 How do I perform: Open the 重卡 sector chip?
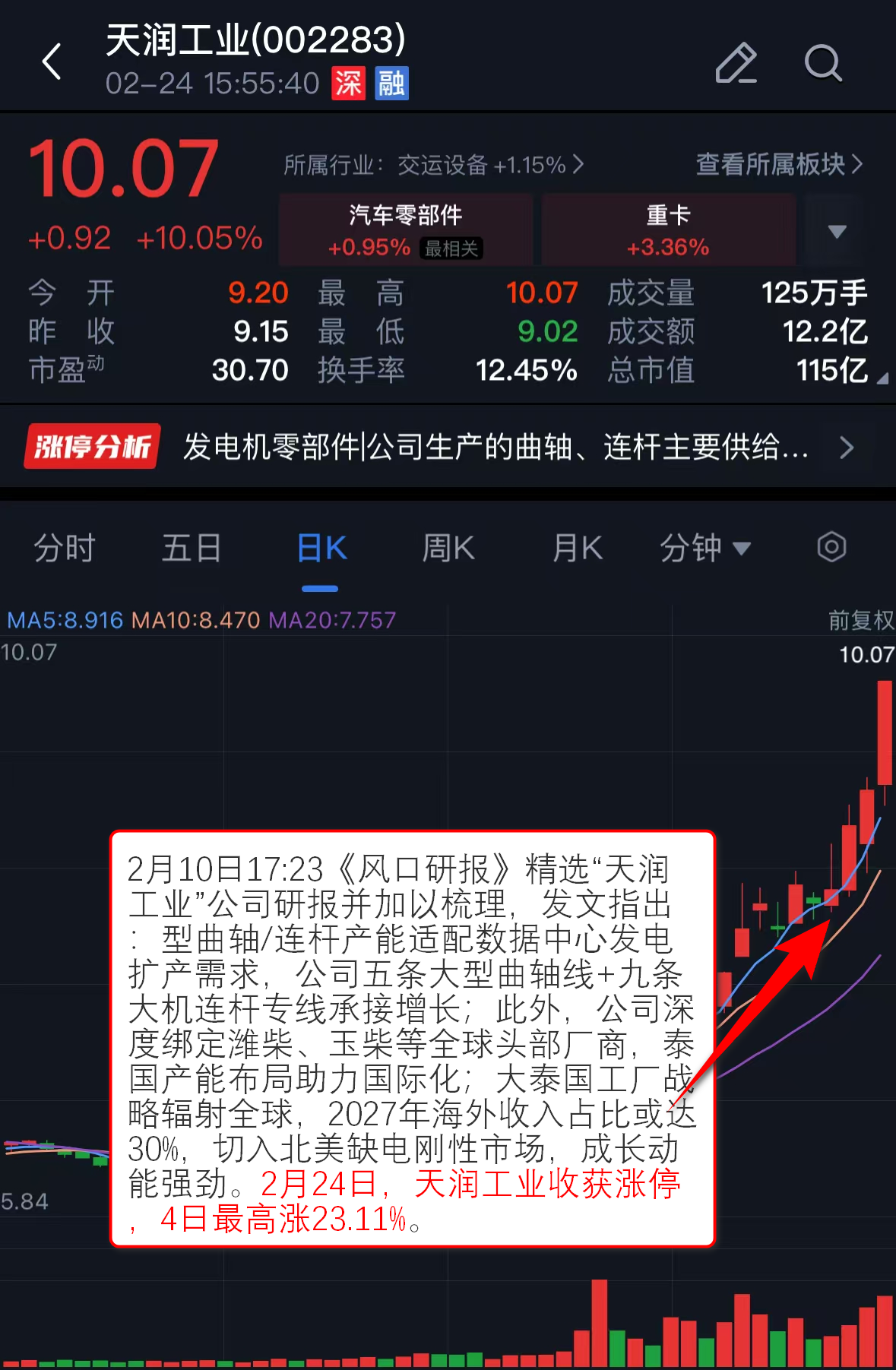pyautogui.click(x=668, y=229)
